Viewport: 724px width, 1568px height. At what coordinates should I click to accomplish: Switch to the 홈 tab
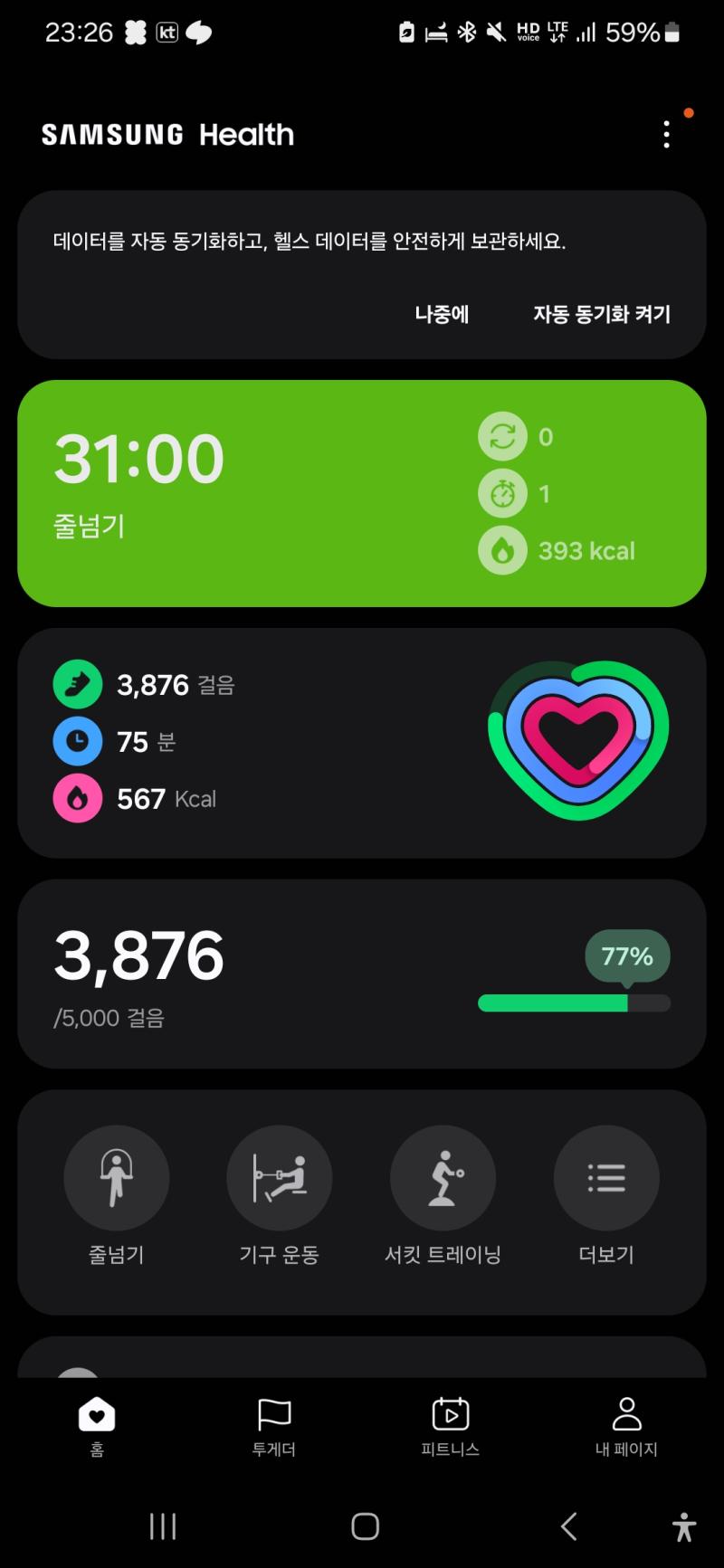tap(97, 1427)
